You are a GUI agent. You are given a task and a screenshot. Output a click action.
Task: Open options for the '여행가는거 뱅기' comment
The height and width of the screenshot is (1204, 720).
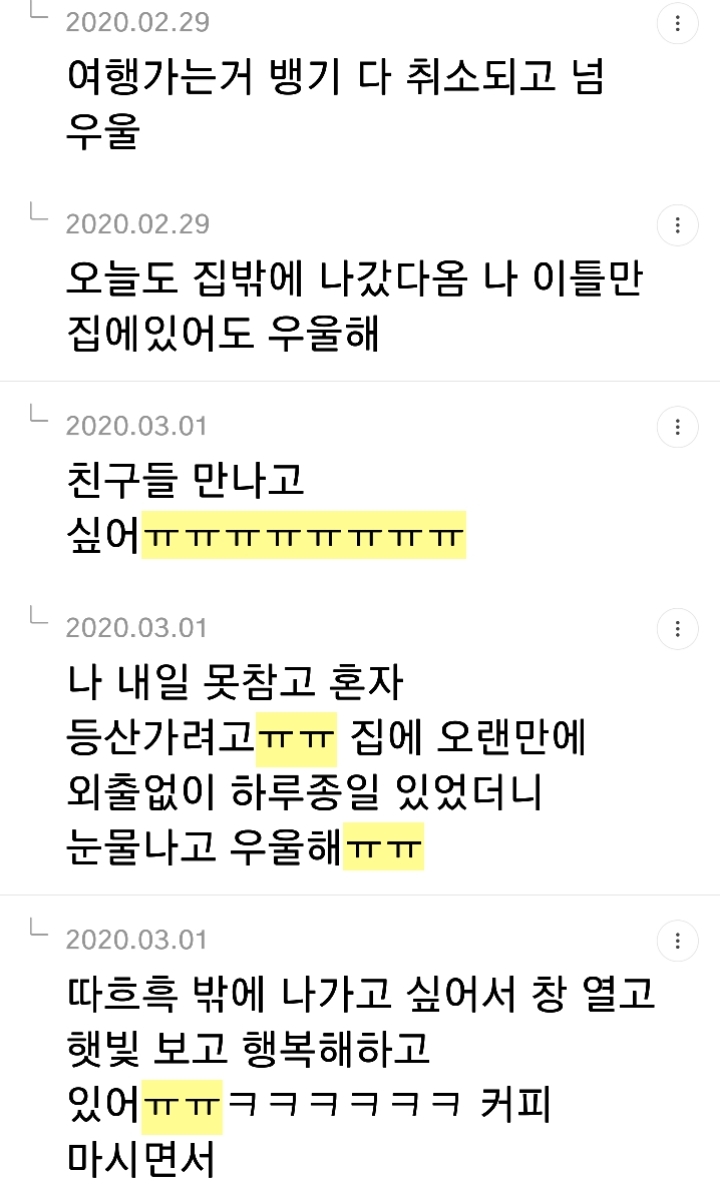point(677,21)
